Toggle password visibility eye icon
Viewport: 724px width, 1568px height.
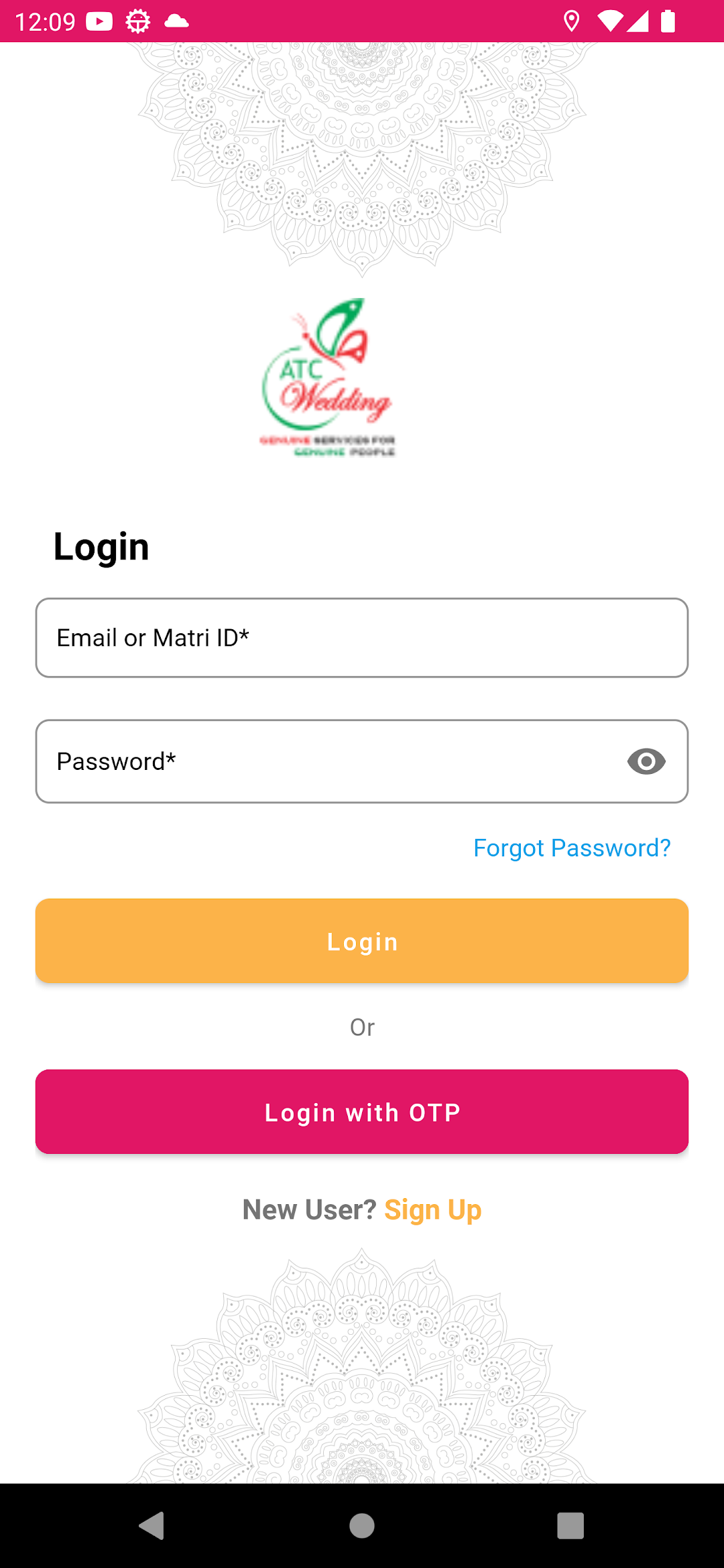click(646, 762)
